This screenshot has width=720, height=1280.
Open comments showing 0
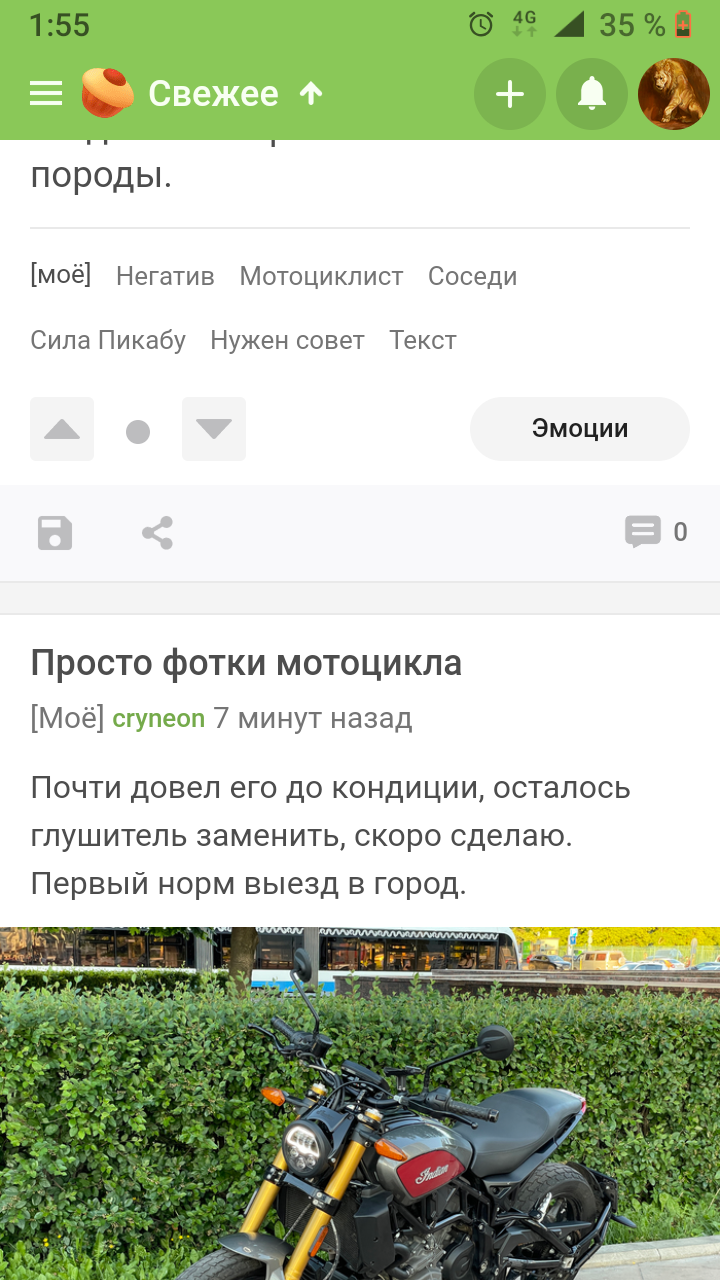click(656, 532)
